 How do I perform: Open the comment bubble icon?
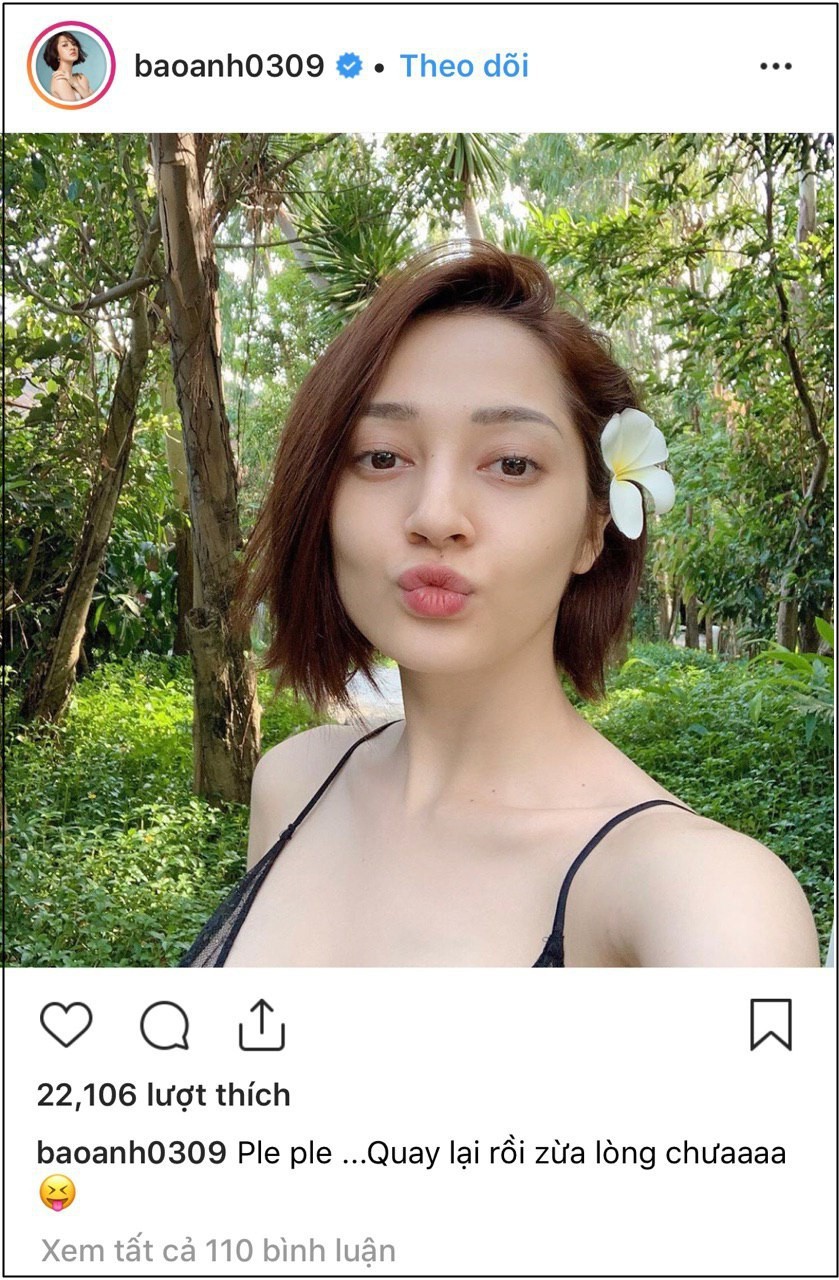[x=164, y=1025]
